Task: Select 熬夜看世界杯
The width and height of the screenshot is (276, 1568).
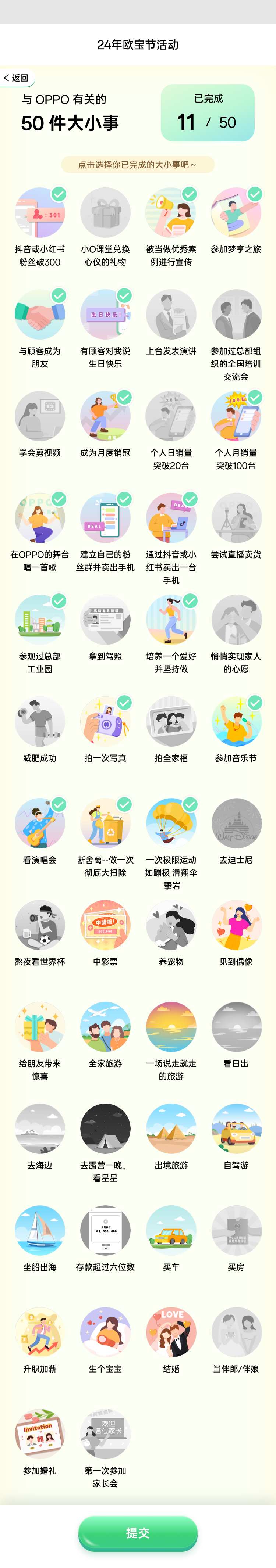Action: (x=40, y=925)
